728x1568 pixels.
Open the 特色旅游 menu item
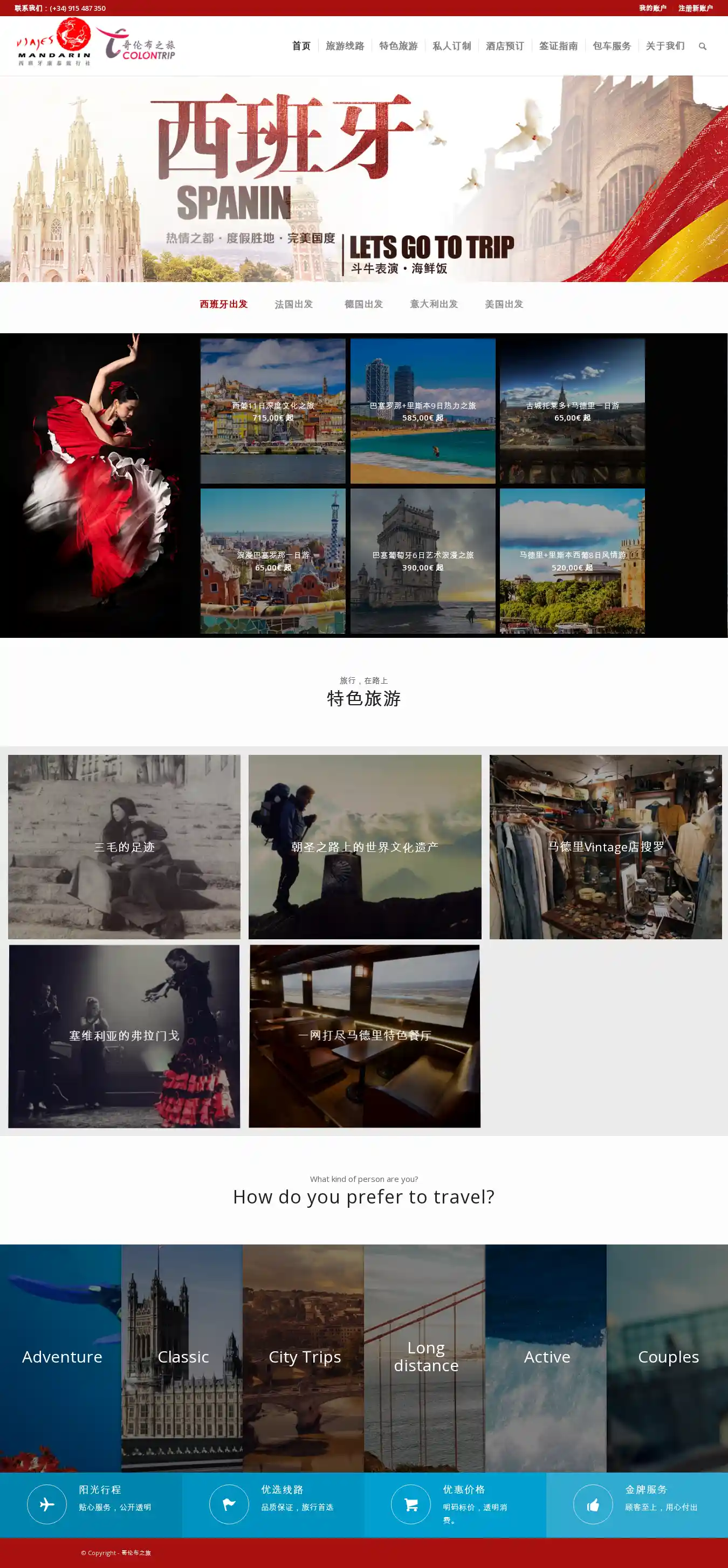click(x=398, y=46)
